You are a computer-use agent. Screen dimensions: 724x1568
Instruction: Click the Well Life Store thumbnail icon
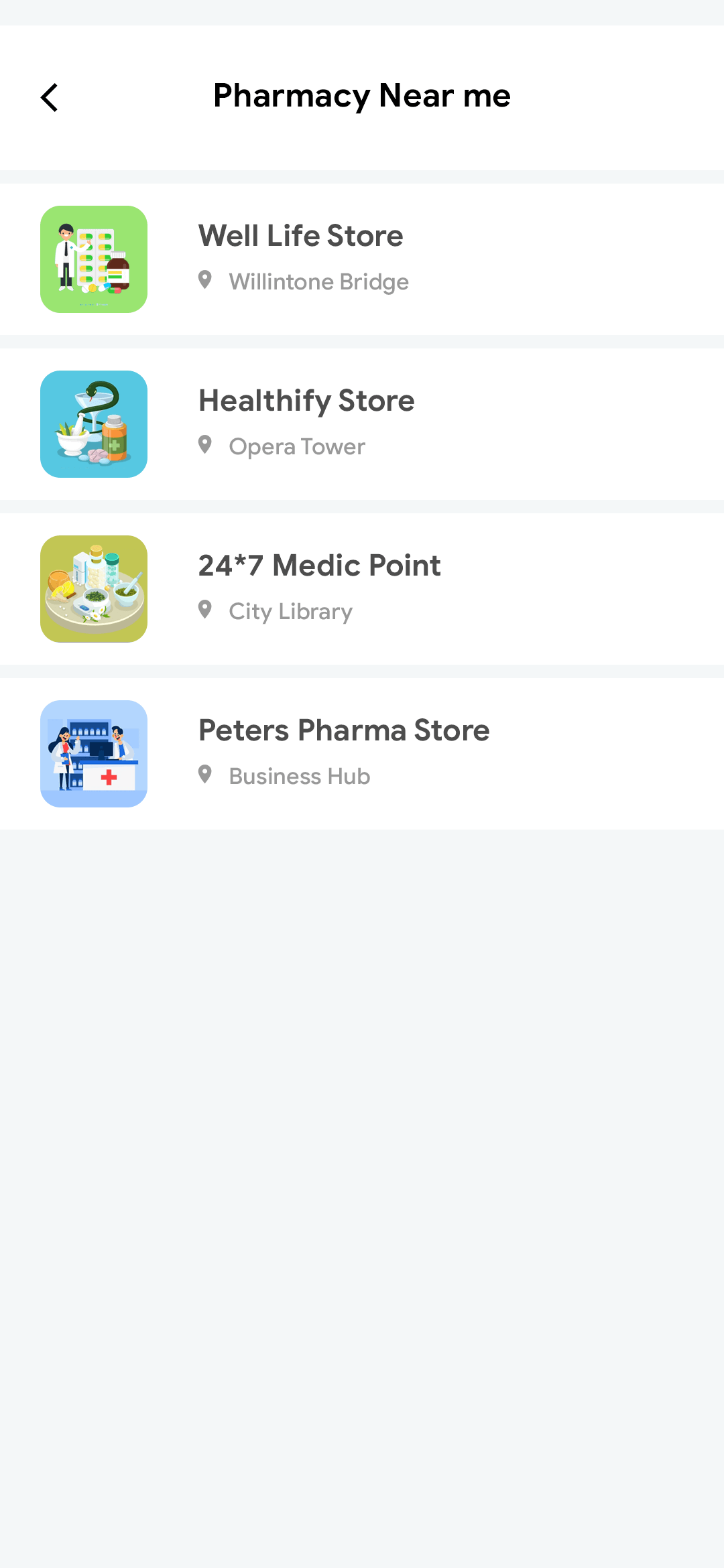tap(93, 258)
